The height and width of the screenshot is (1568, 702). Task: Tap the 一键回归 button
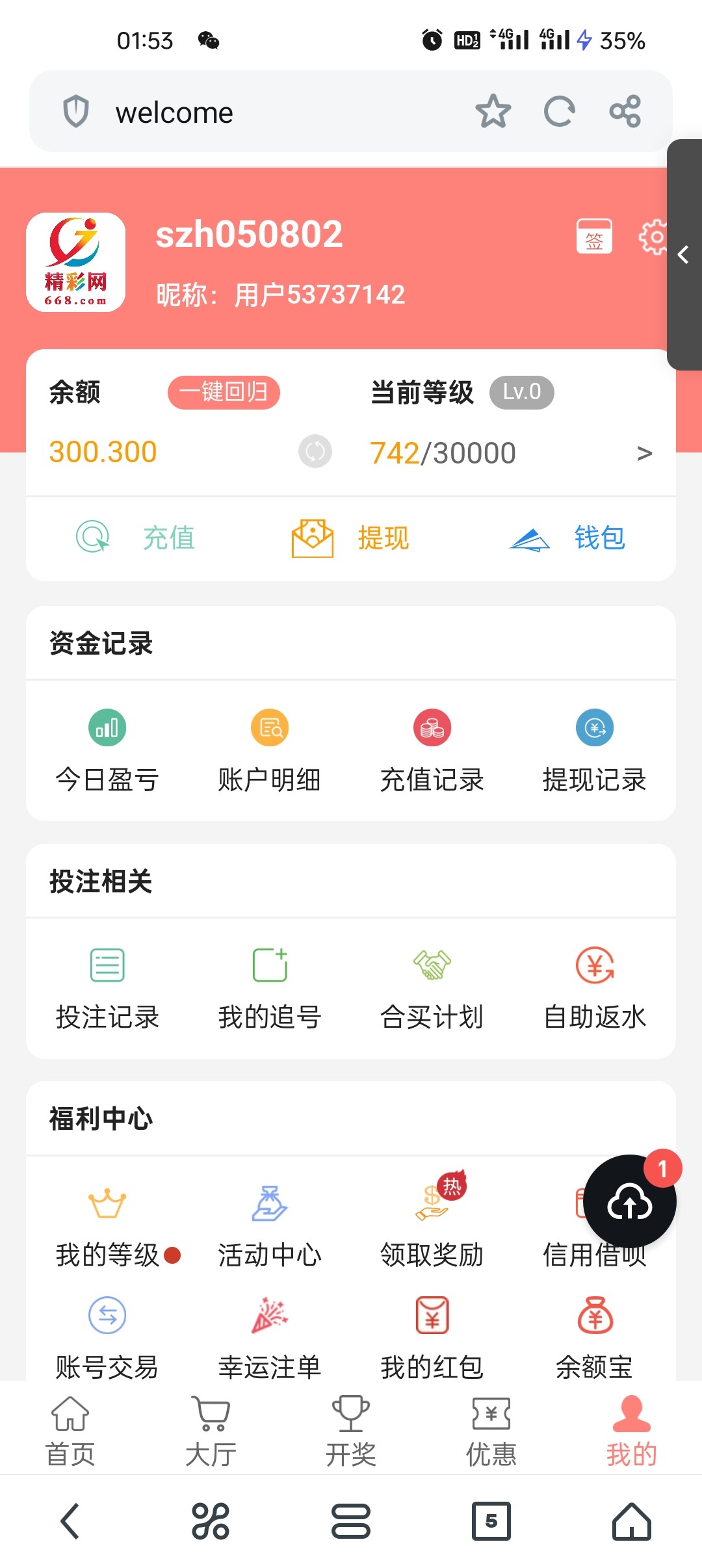click(x=224, y=393)
